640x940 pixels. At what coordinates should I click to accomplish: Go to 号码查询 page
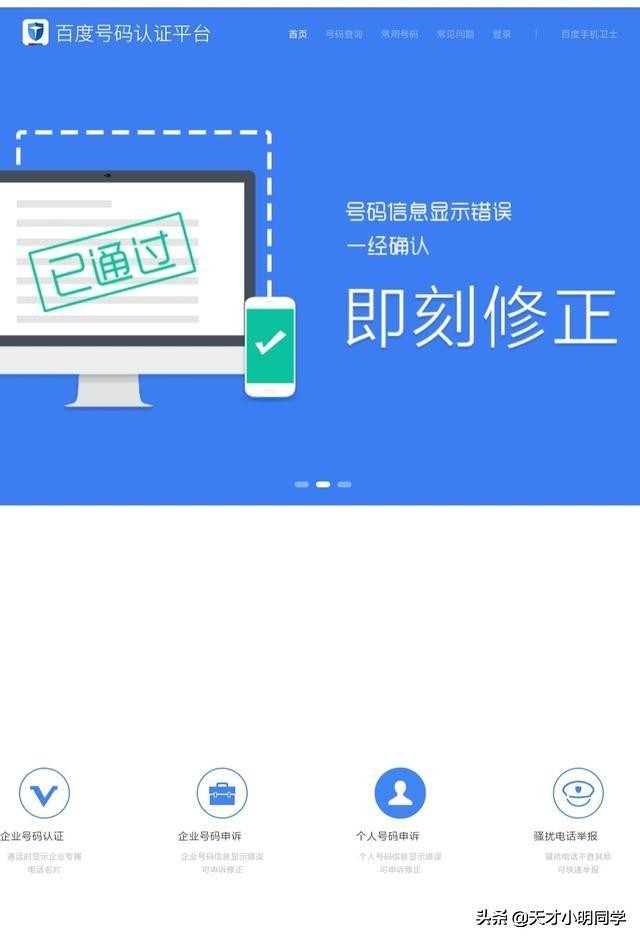[344, 34]
